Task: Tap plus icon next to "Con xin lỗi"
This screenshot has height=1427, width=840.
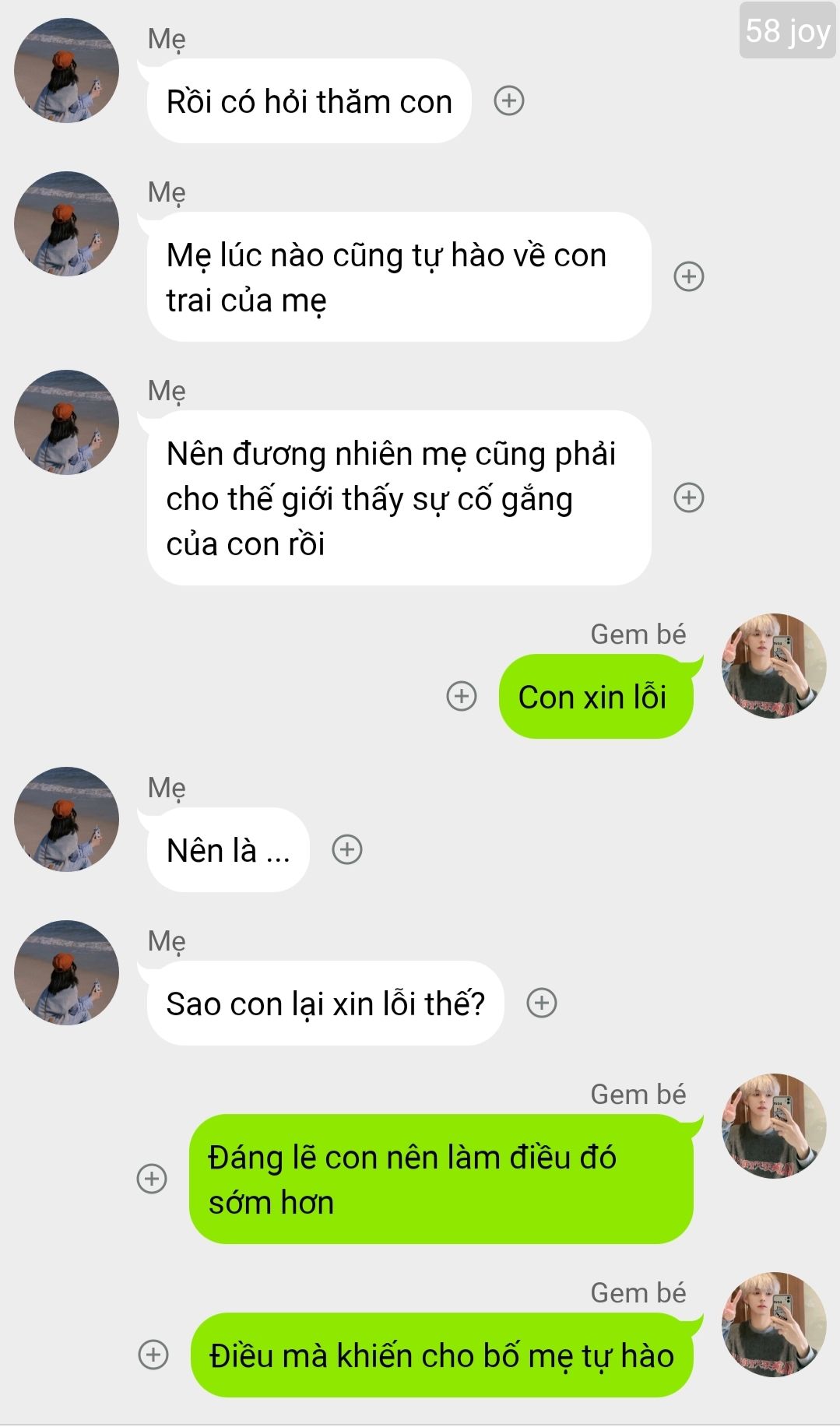Action: tap(462, 696)
